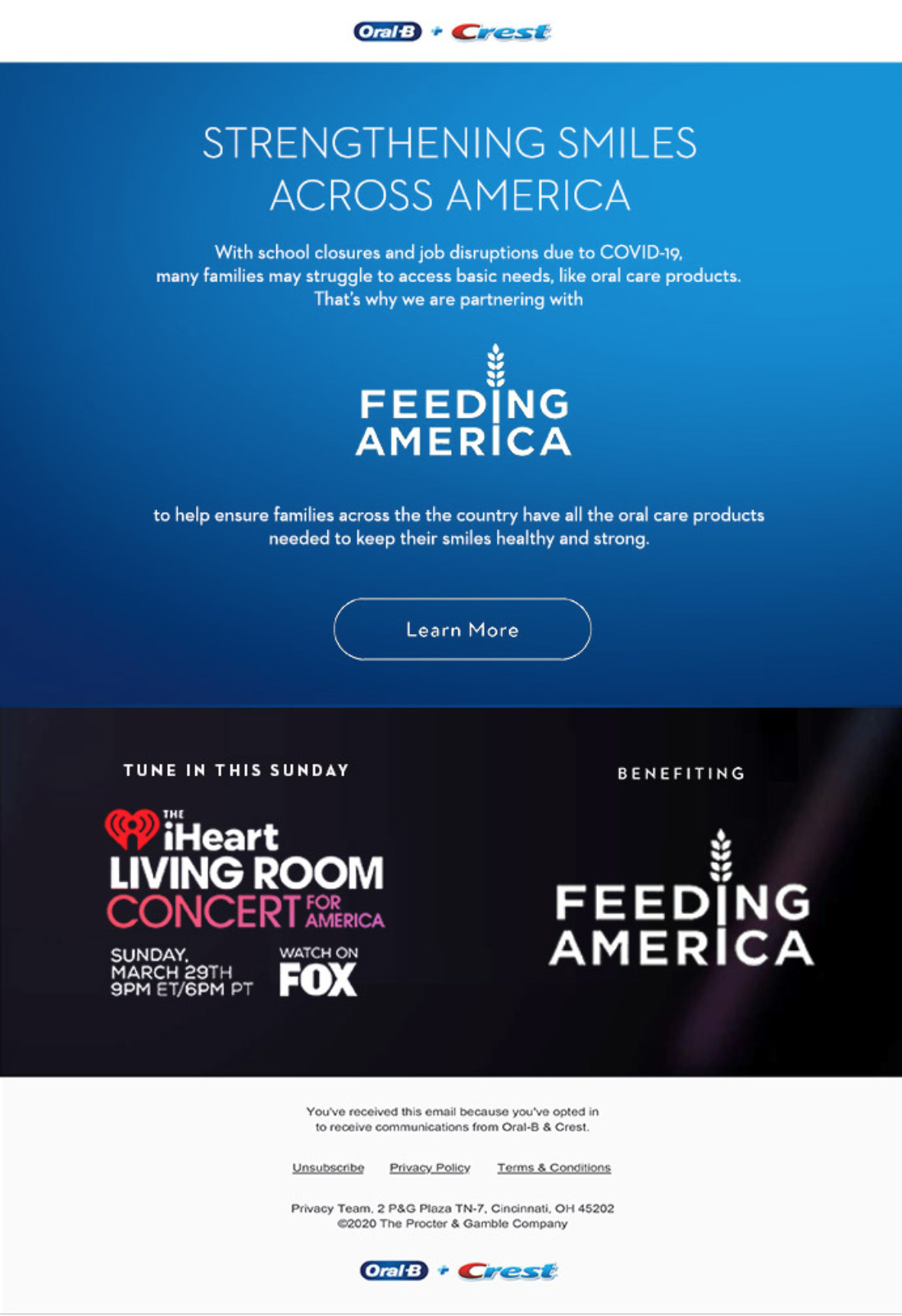Tap the Learn More button
Image resolution: width=902 pixels, height=1316 pixels.
(462, 629)
